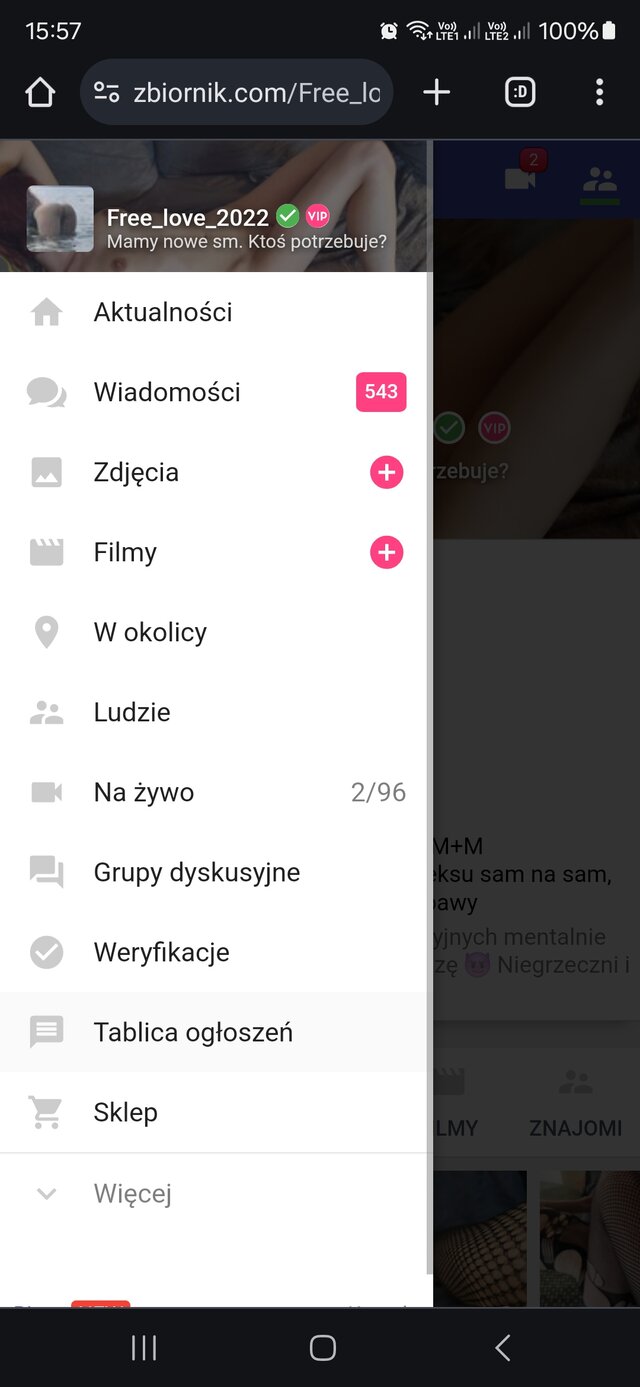Browse the Ludzie section
Image resolution: width=640 pixels, height=1387 pixels.
(x=132, y=712)
